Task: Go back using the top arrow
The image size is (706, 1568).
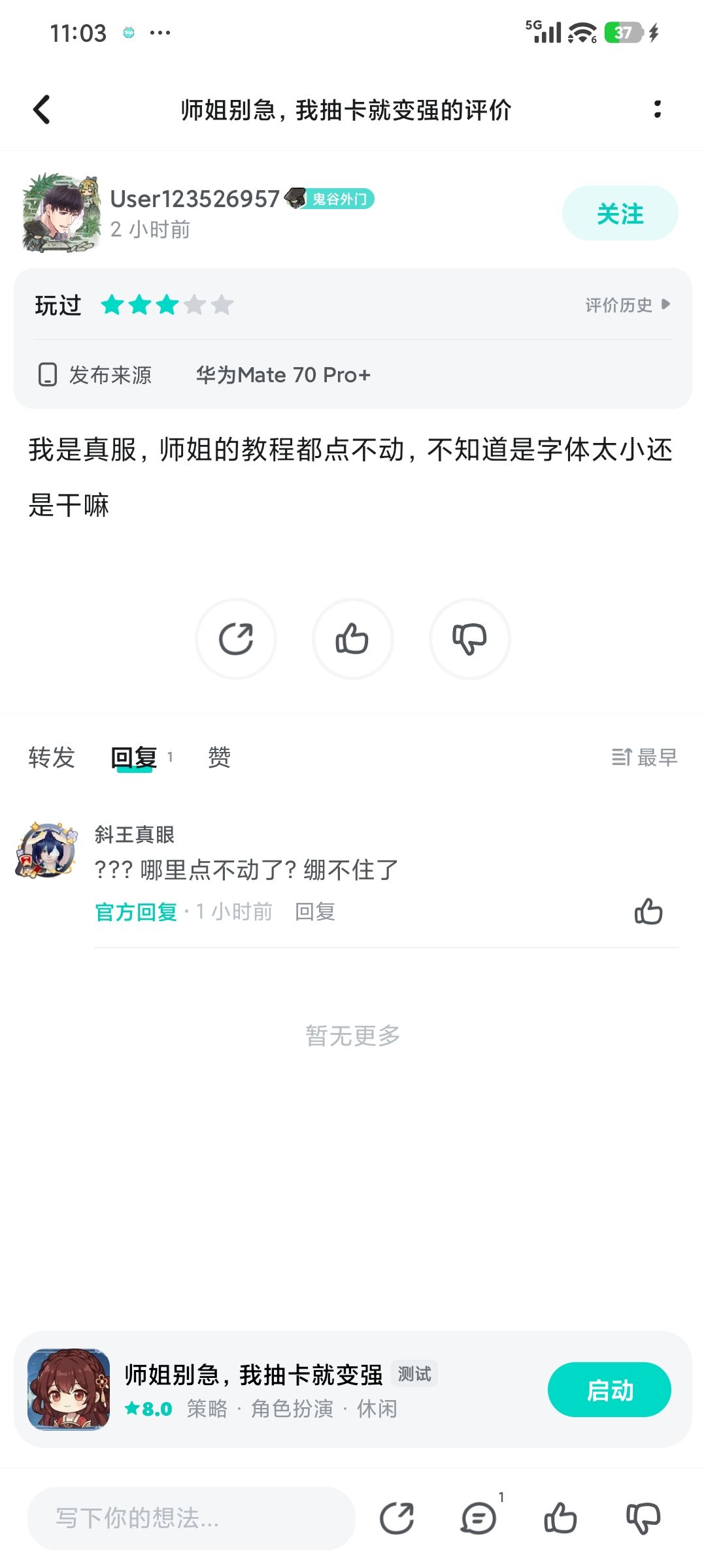Action: tap(42, 110)
